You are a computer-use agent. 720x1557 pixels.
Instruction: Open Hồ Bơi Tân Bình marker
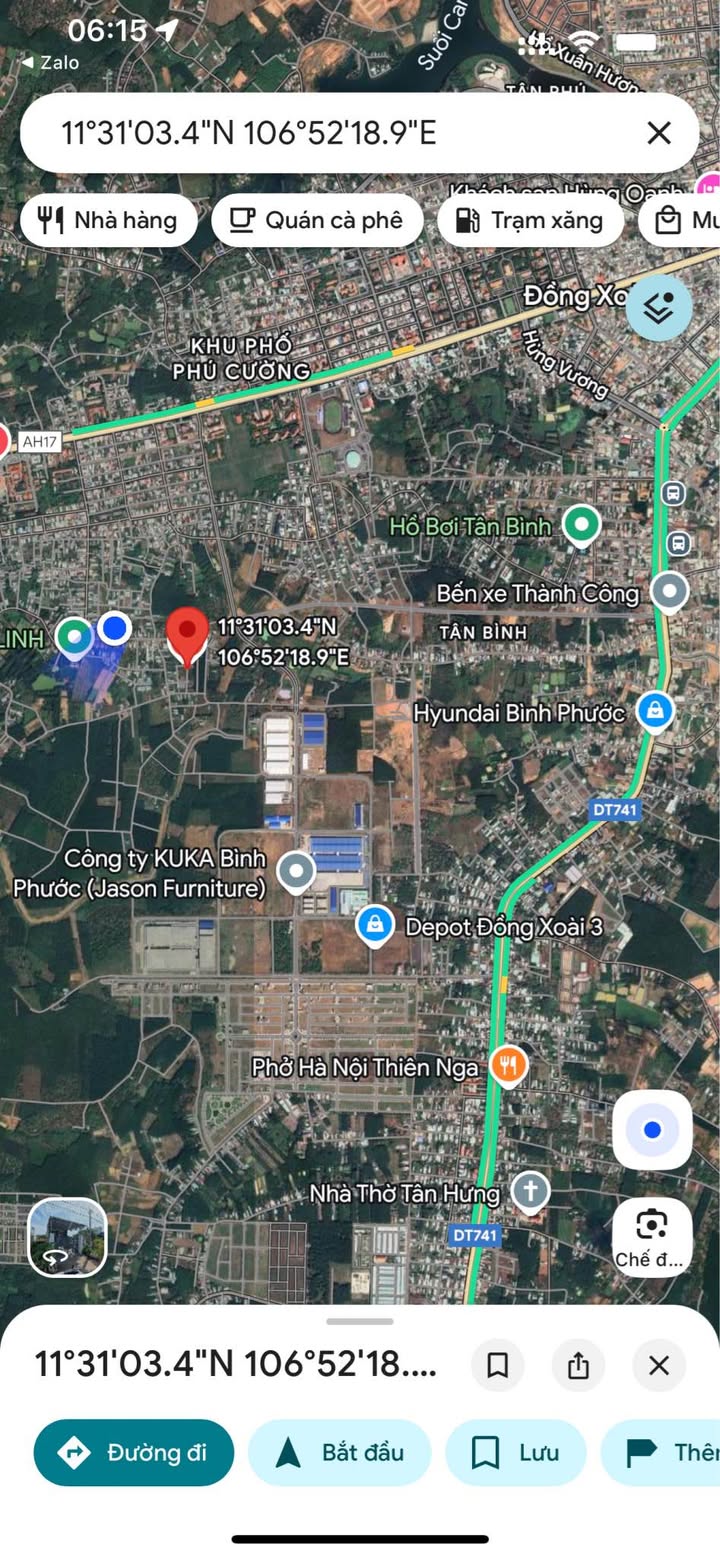(580, 523)
